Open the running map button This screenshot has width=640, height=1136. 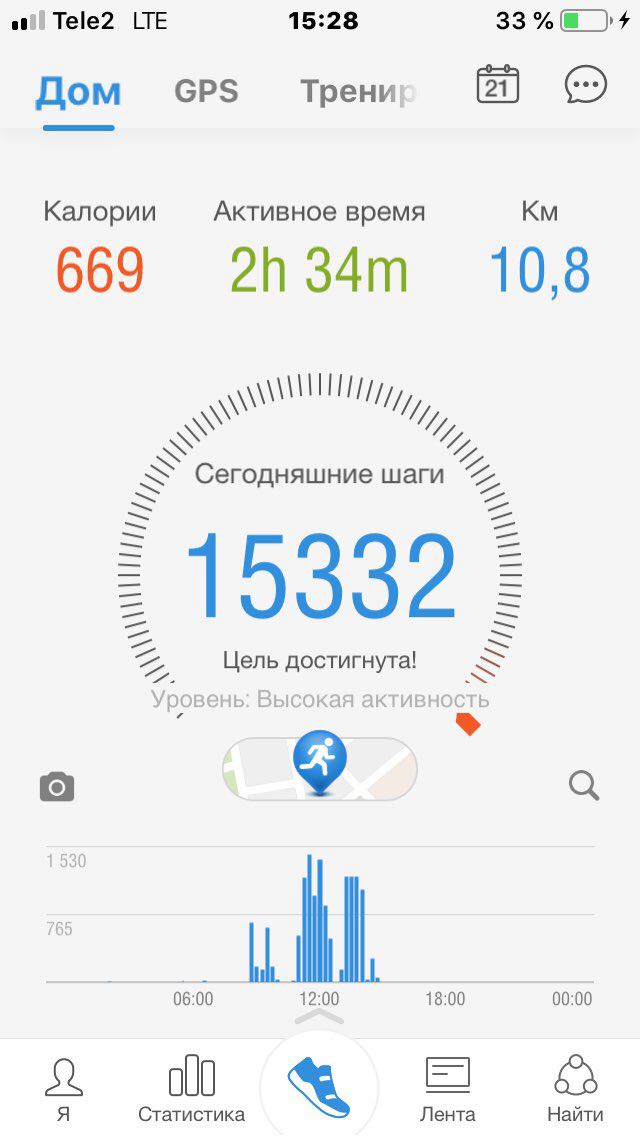point(320,768)
